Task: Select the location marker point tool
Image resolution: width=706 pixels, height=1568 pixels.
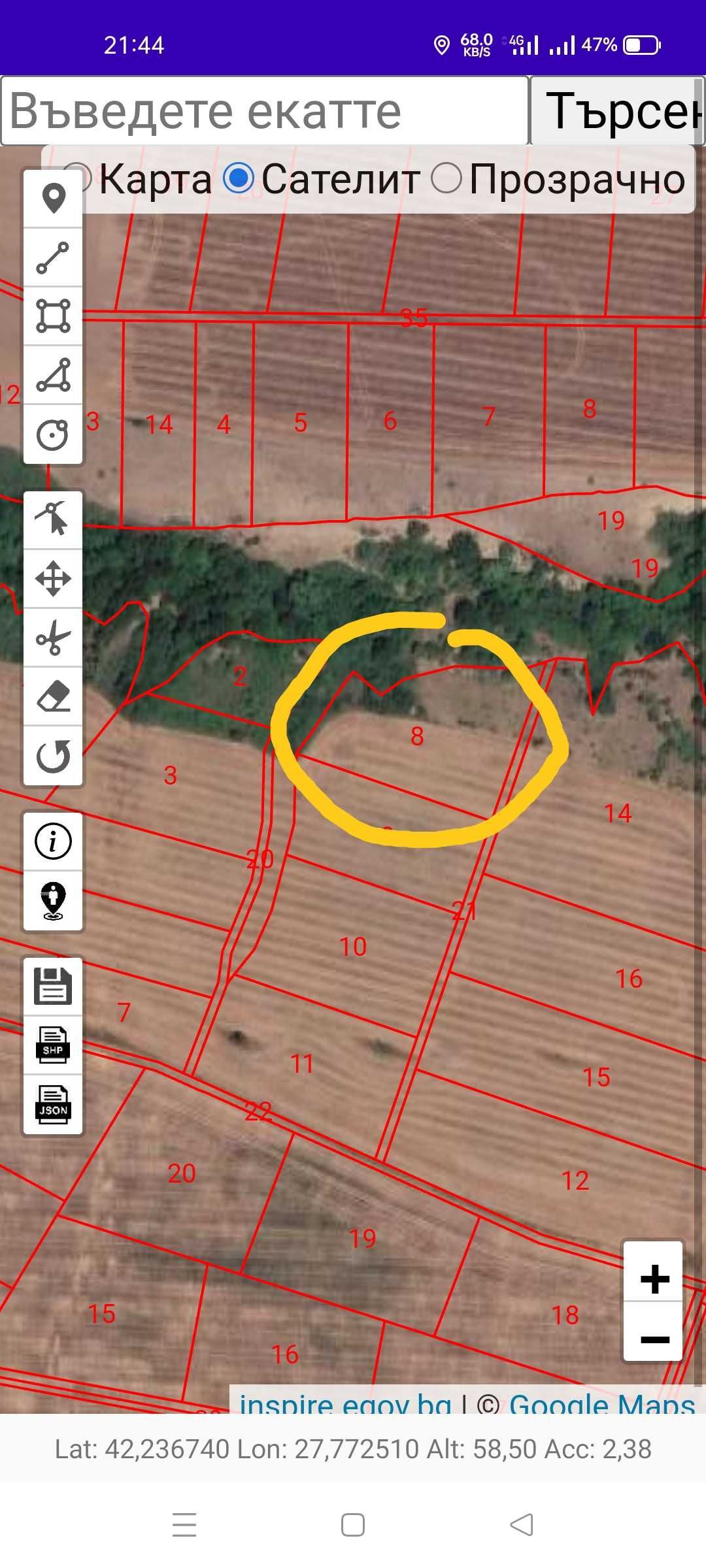Action: 53,199
